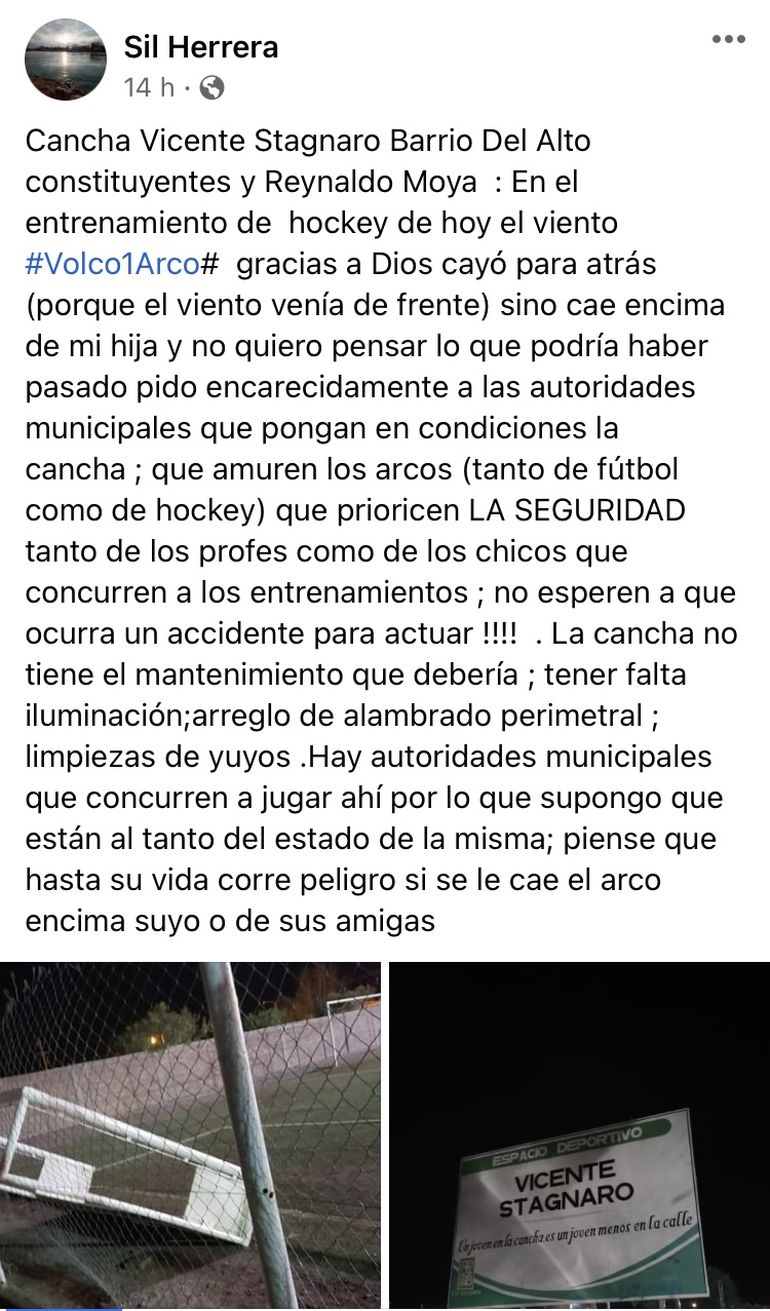The width and height of the screenshot is (770, 1311).
Task: View the fallen goal photo
Action: click(x=190, y=1135)
